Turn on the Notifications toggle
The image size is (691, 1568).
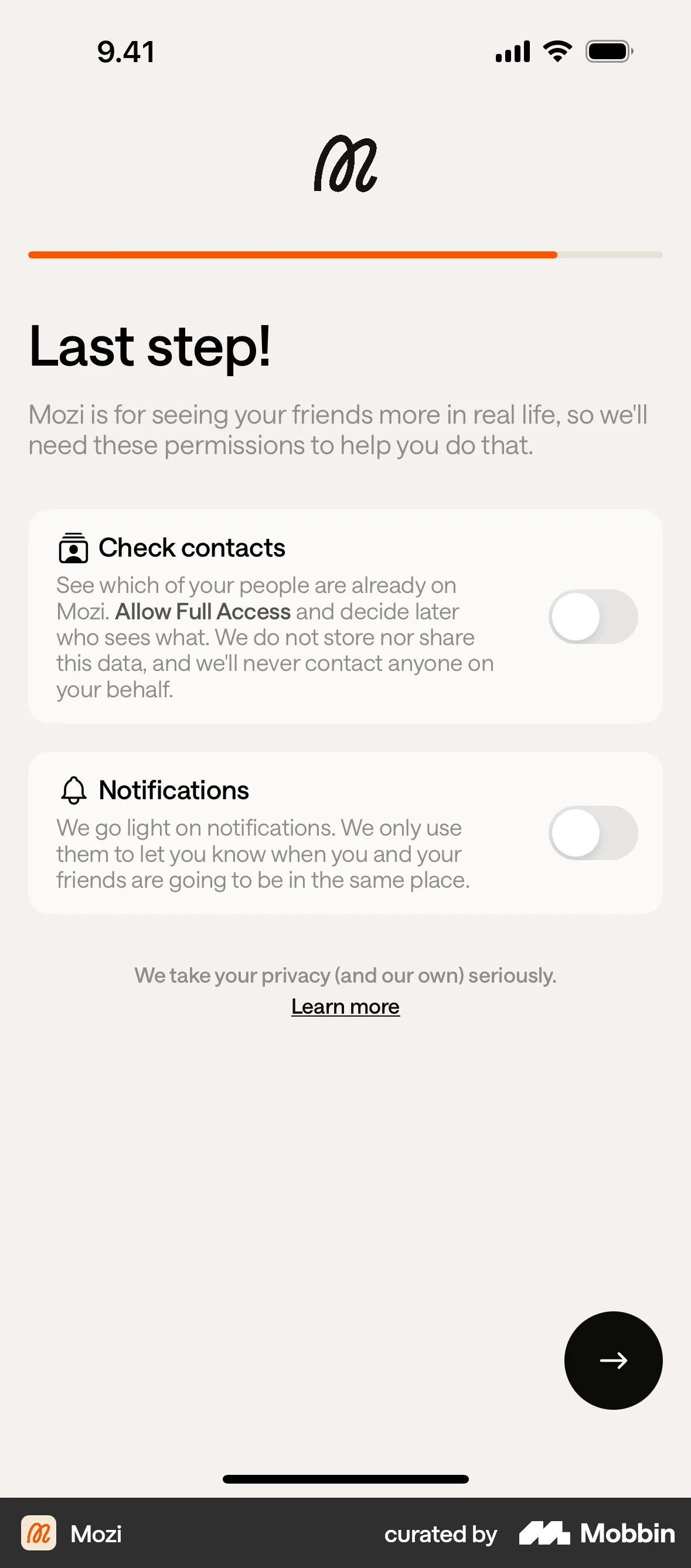click(593, 833)
